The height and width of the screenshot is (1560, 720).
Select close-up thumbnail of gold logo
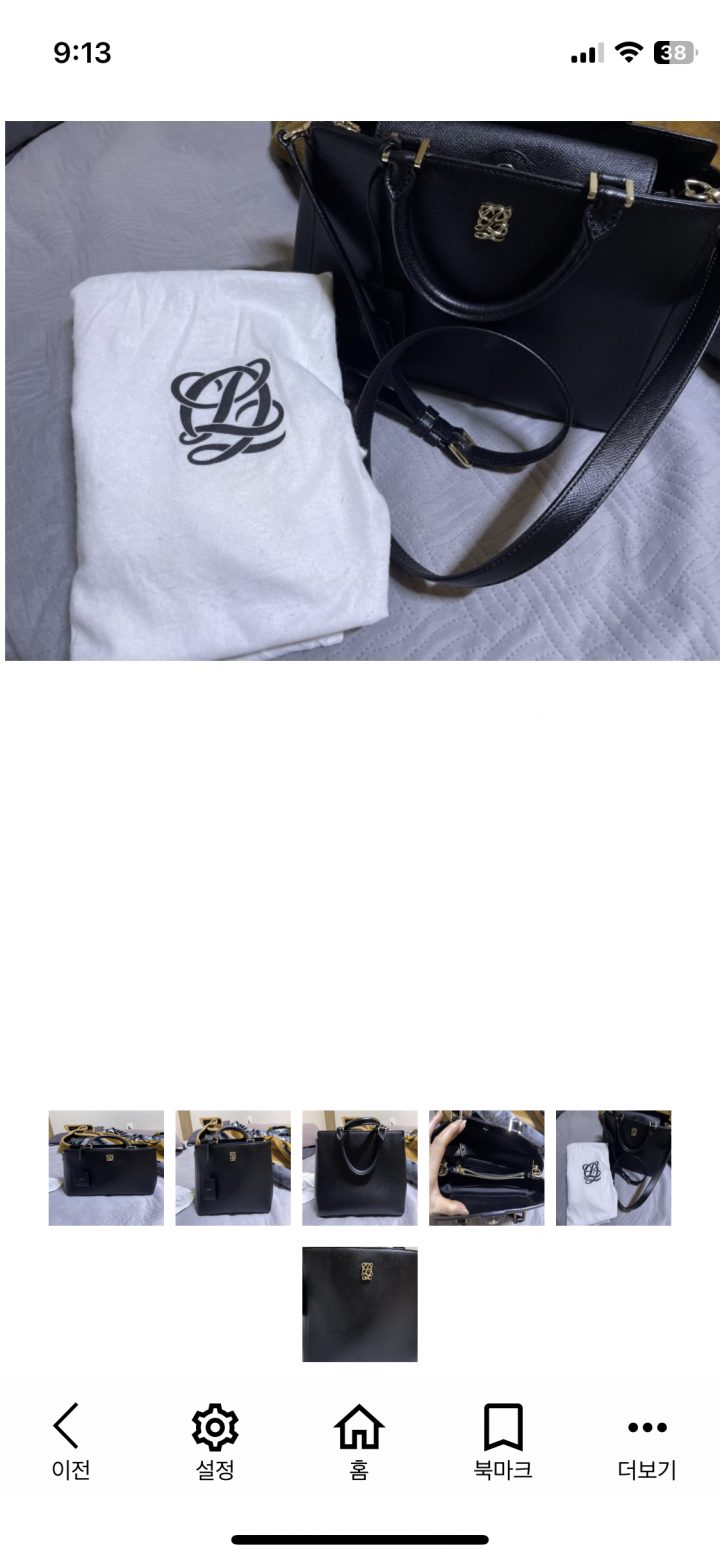tap(360, 1304)
